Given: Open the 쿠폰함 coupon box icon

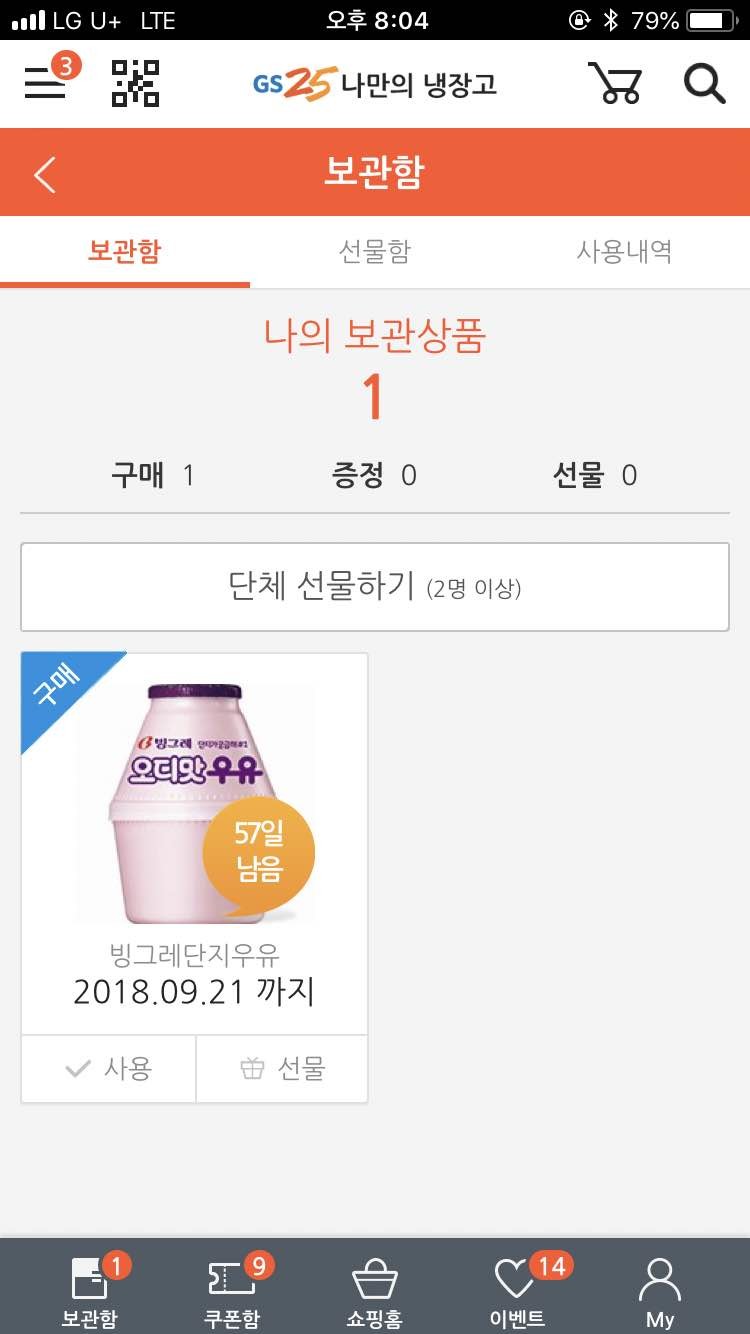Looking at the screenshot, I should tap(232, 1287).
